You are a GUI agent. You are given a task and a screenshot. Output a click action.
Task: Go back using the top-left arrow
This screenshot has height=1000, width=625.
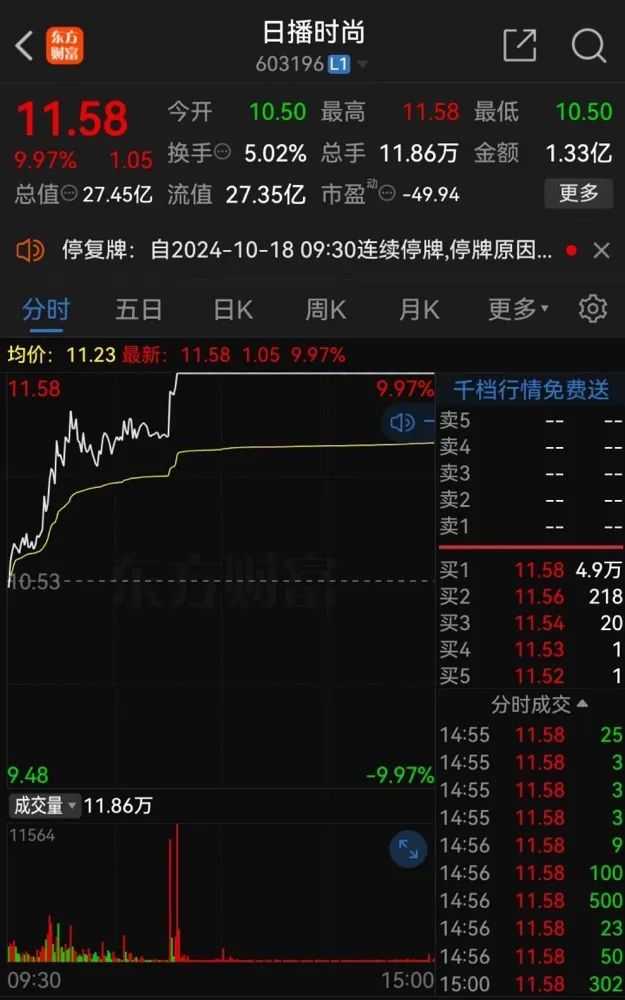[25, 45]
